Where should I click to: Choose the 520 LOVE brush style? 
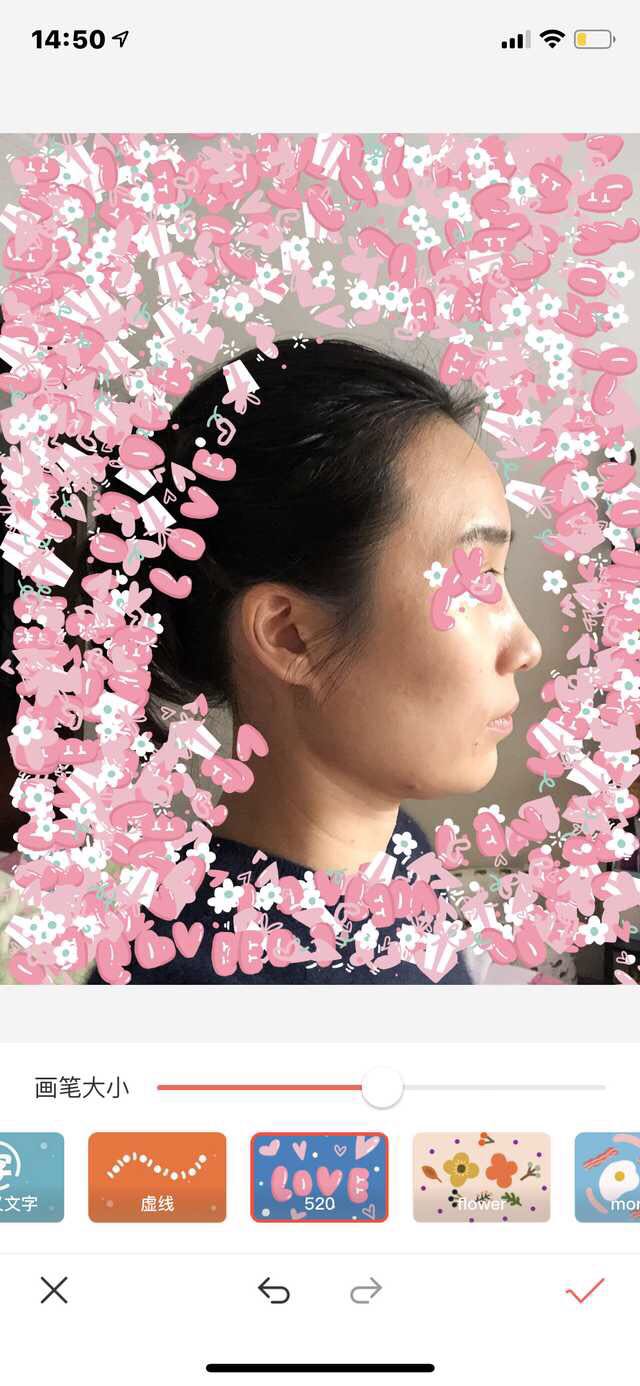(x=319, y=1177)
